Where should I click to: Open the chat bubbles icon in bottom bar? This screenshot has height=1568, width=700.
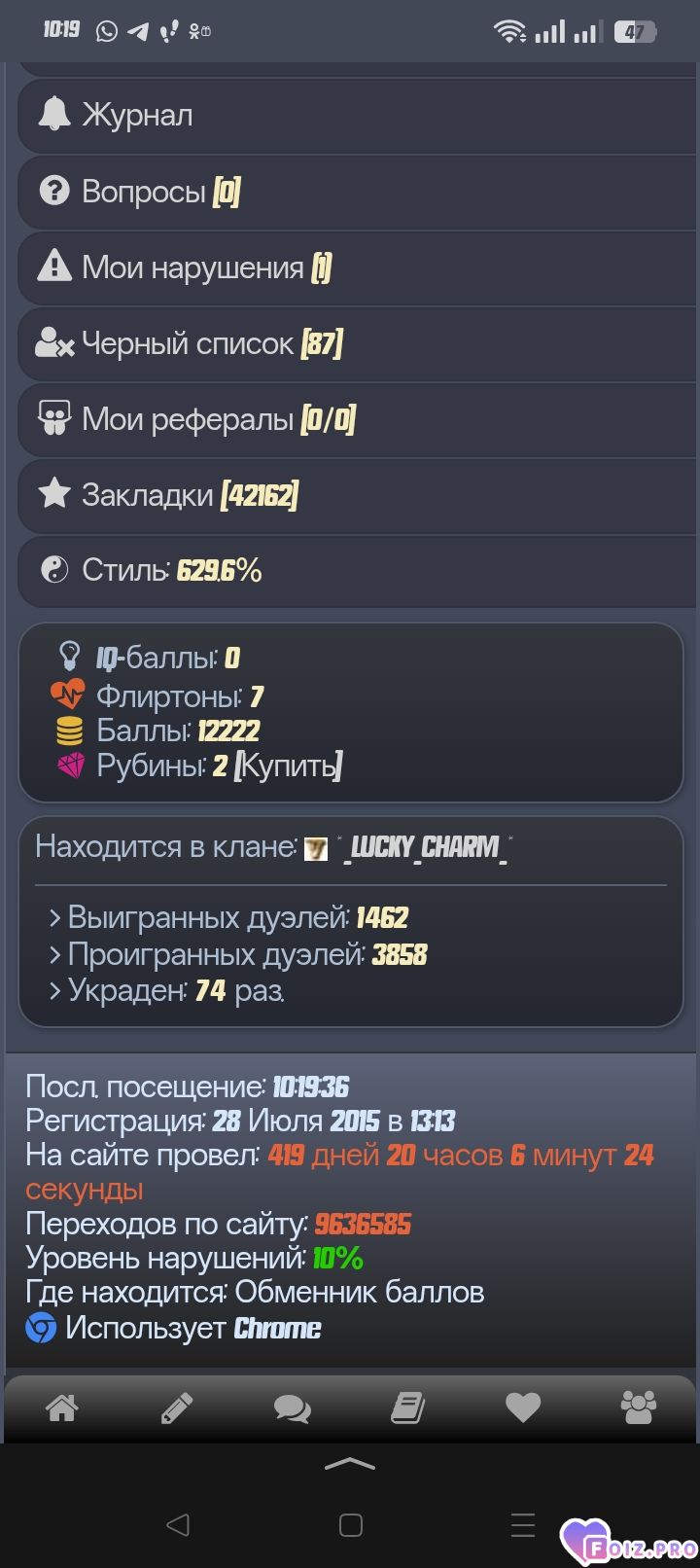tap(292, 1408)
